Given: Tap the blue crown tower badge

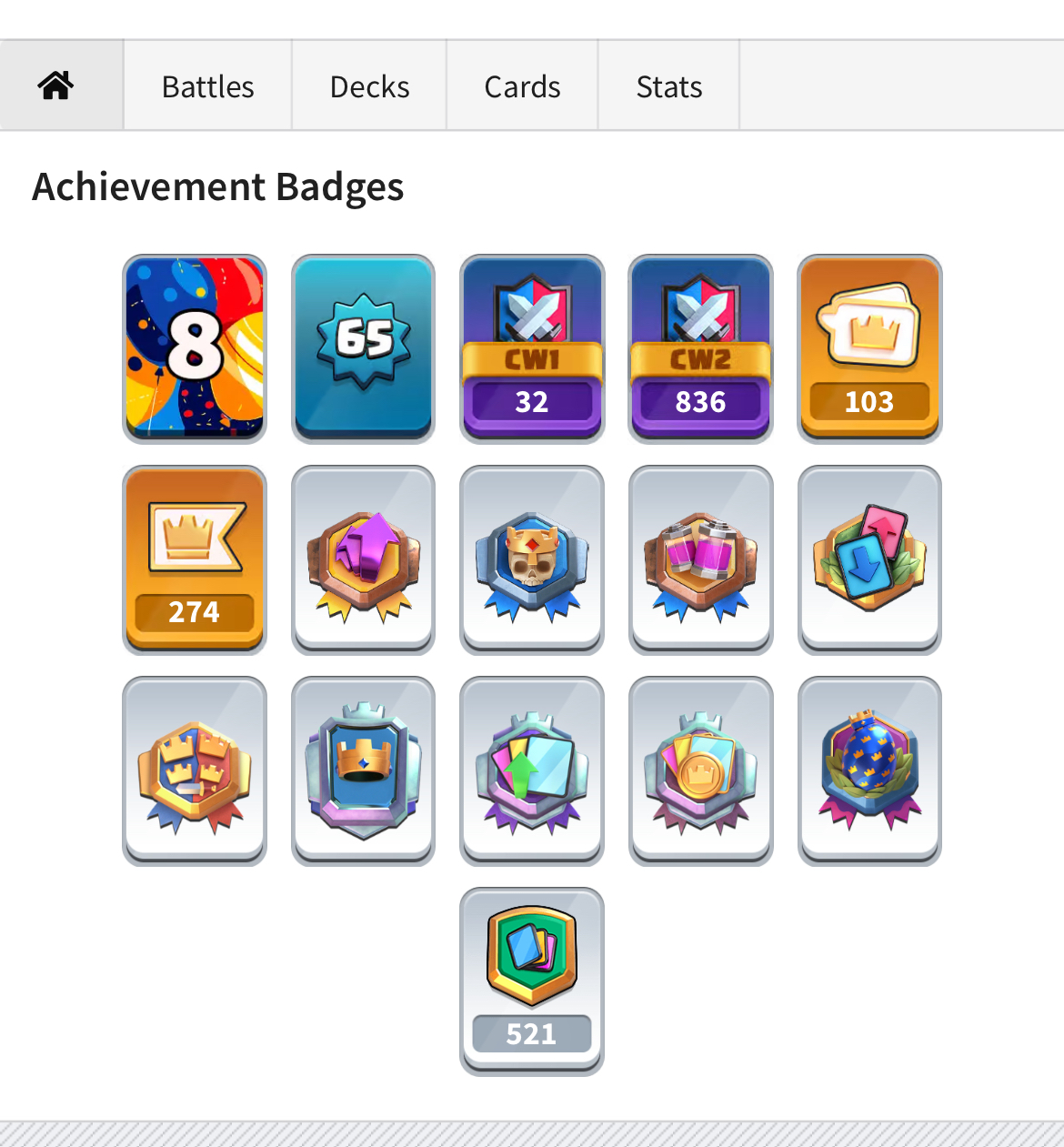Looking at the screenshot, I should pyautogui.click(x=363, y=770).
